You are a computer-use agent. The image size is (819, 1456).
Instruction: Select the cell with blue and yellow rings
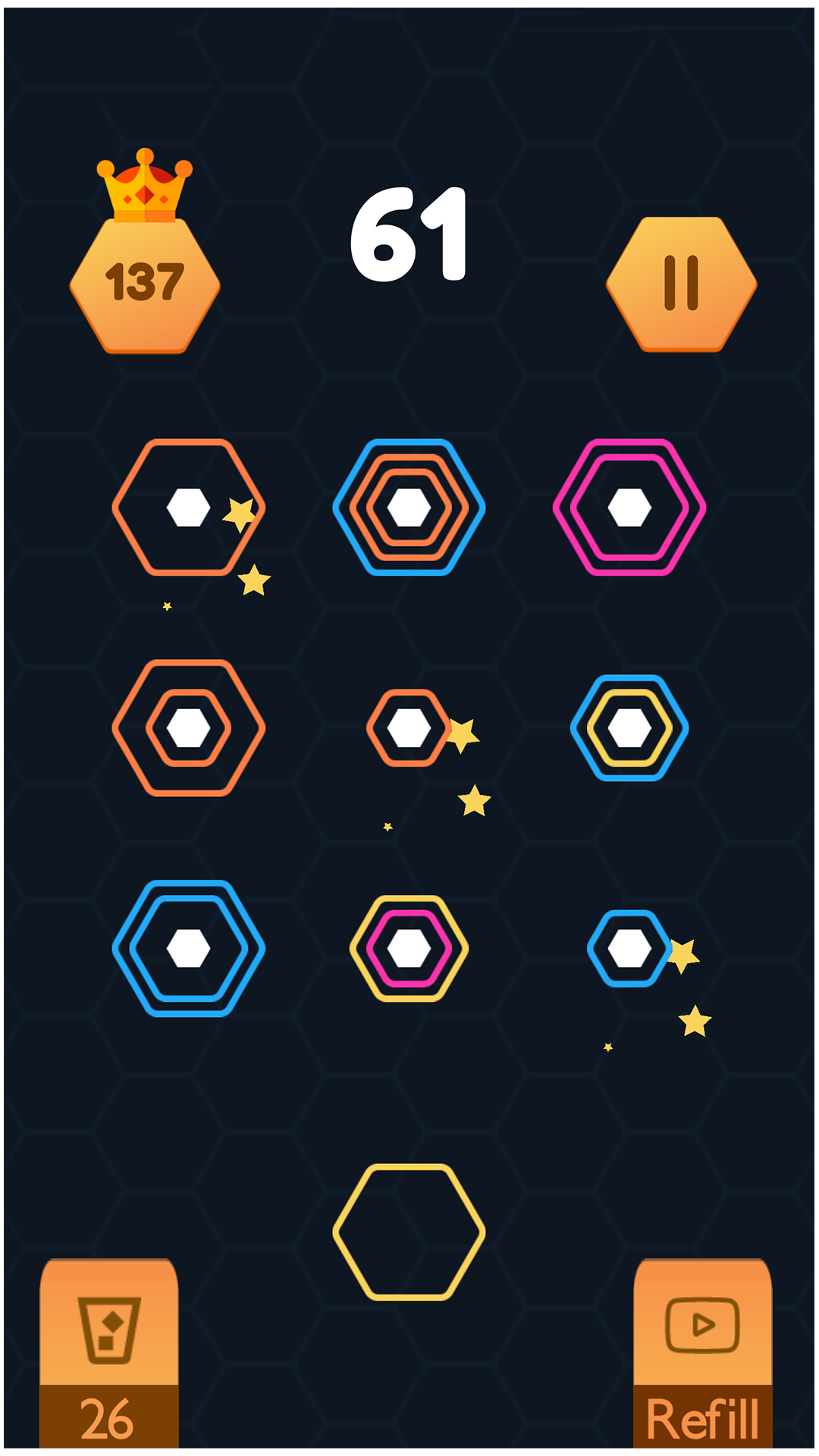tap(629, 728)
